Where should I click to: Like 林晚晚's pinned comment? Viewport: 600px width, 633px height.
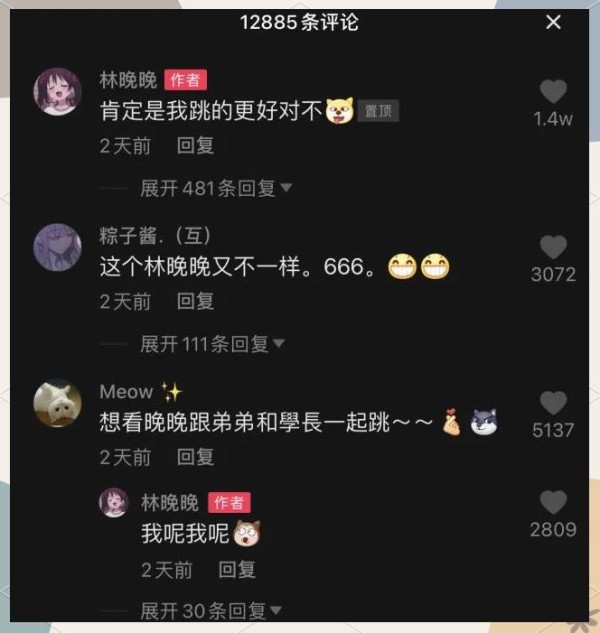coord(553,93)
